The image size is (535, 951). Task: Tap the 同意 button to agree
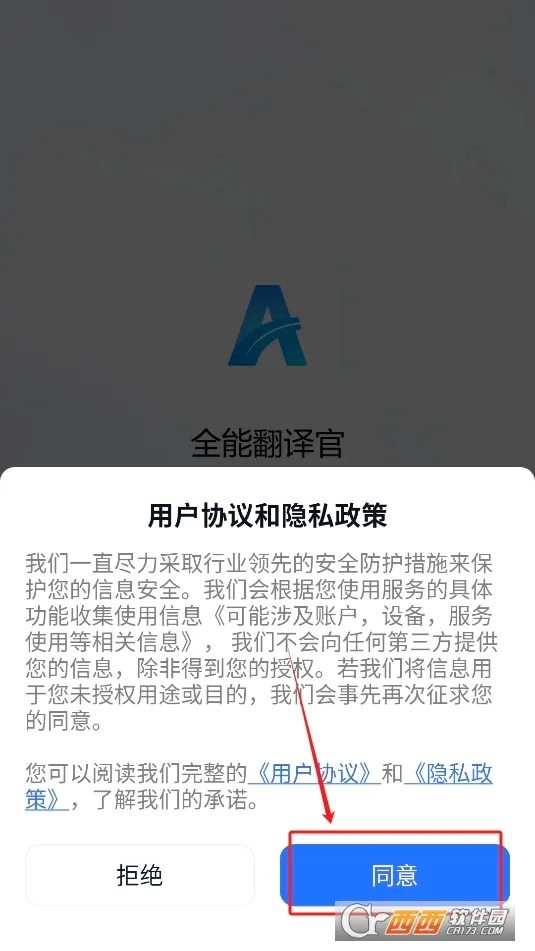point(395,875)
